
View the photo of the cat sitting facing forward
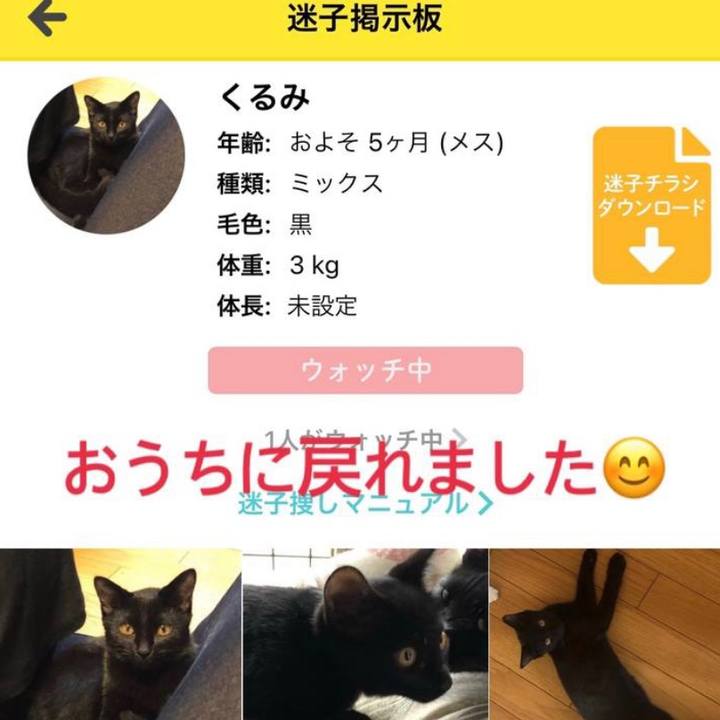coord(120,634)
